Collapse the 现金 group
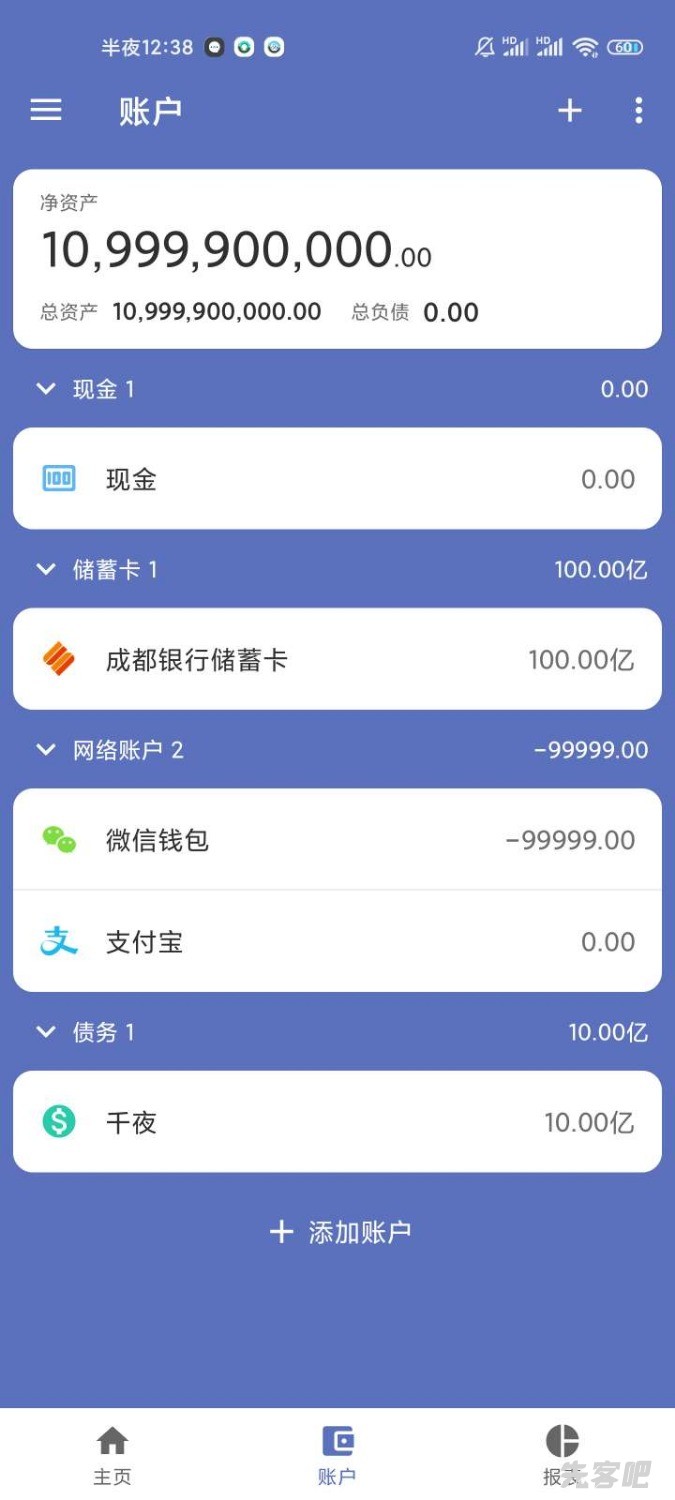 (x=46, y=389)
